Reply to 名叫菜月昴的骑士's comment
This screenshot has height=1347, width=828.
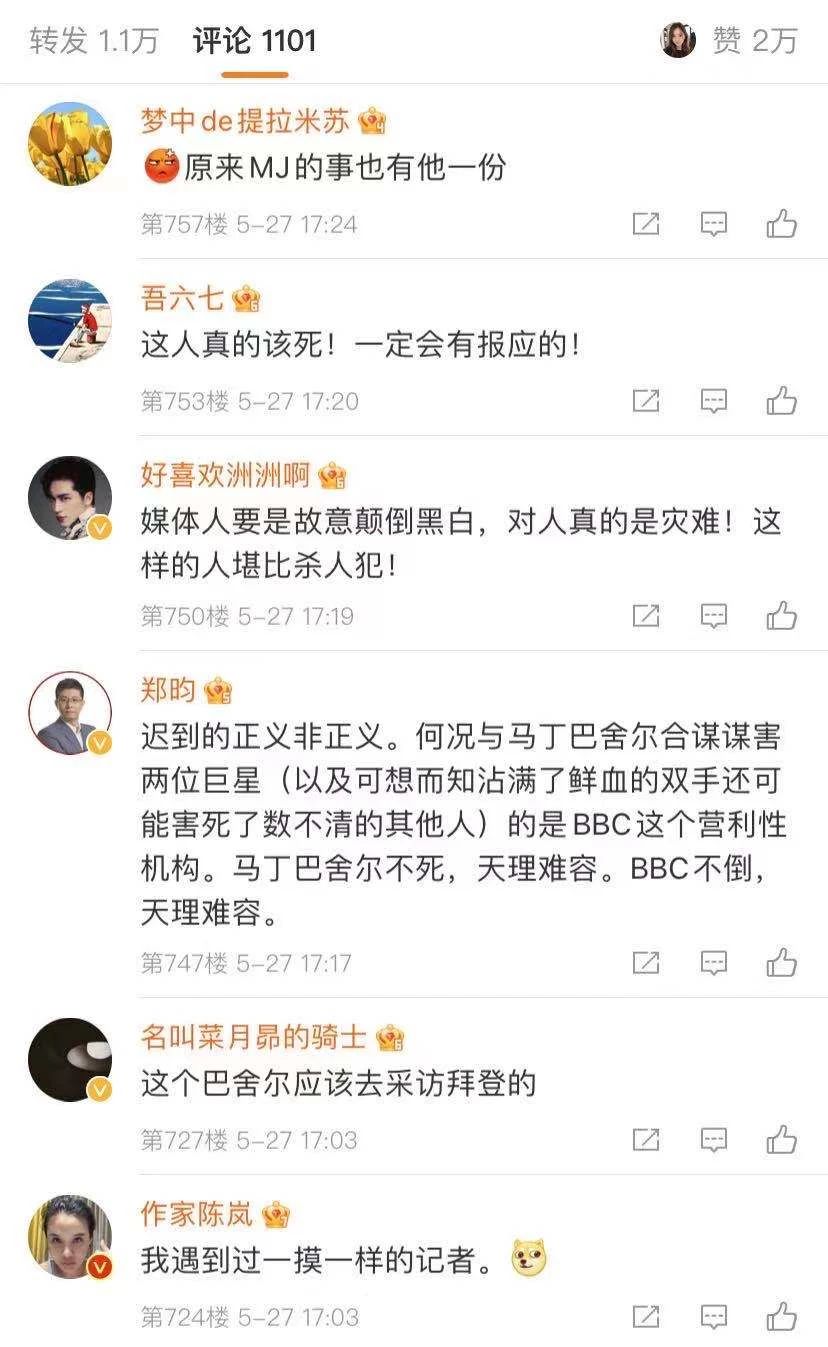[713, 1139]
